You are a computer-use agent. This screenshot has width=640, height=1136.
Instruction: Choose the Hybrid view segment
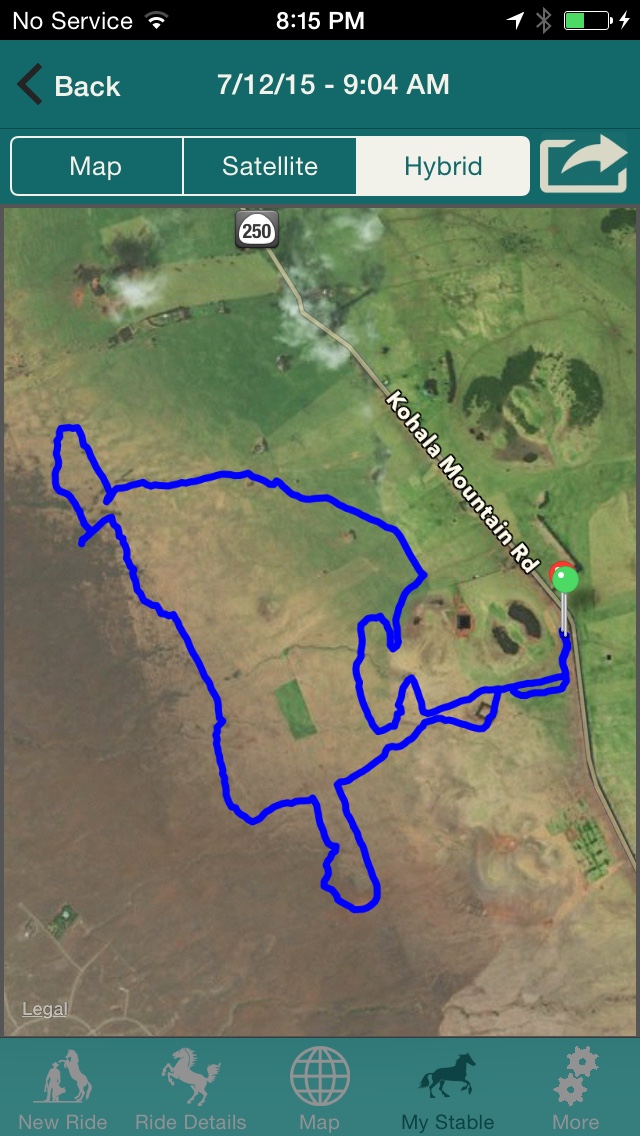[443, 166]
